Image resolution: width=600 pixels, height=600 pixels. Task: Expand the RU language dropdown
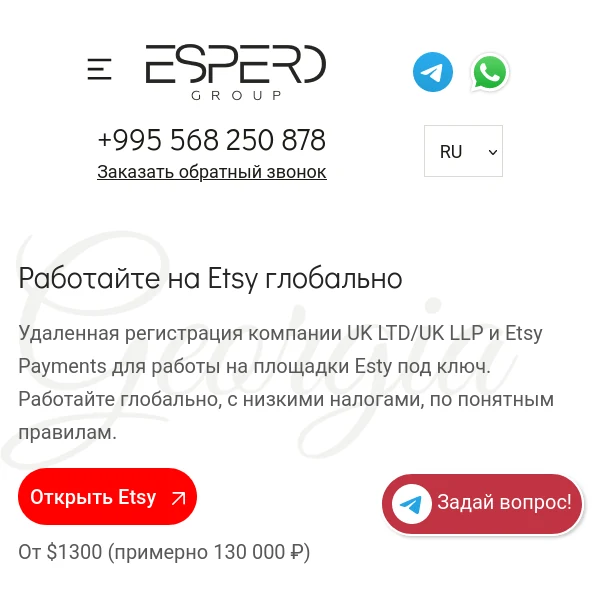pos(463,152)
